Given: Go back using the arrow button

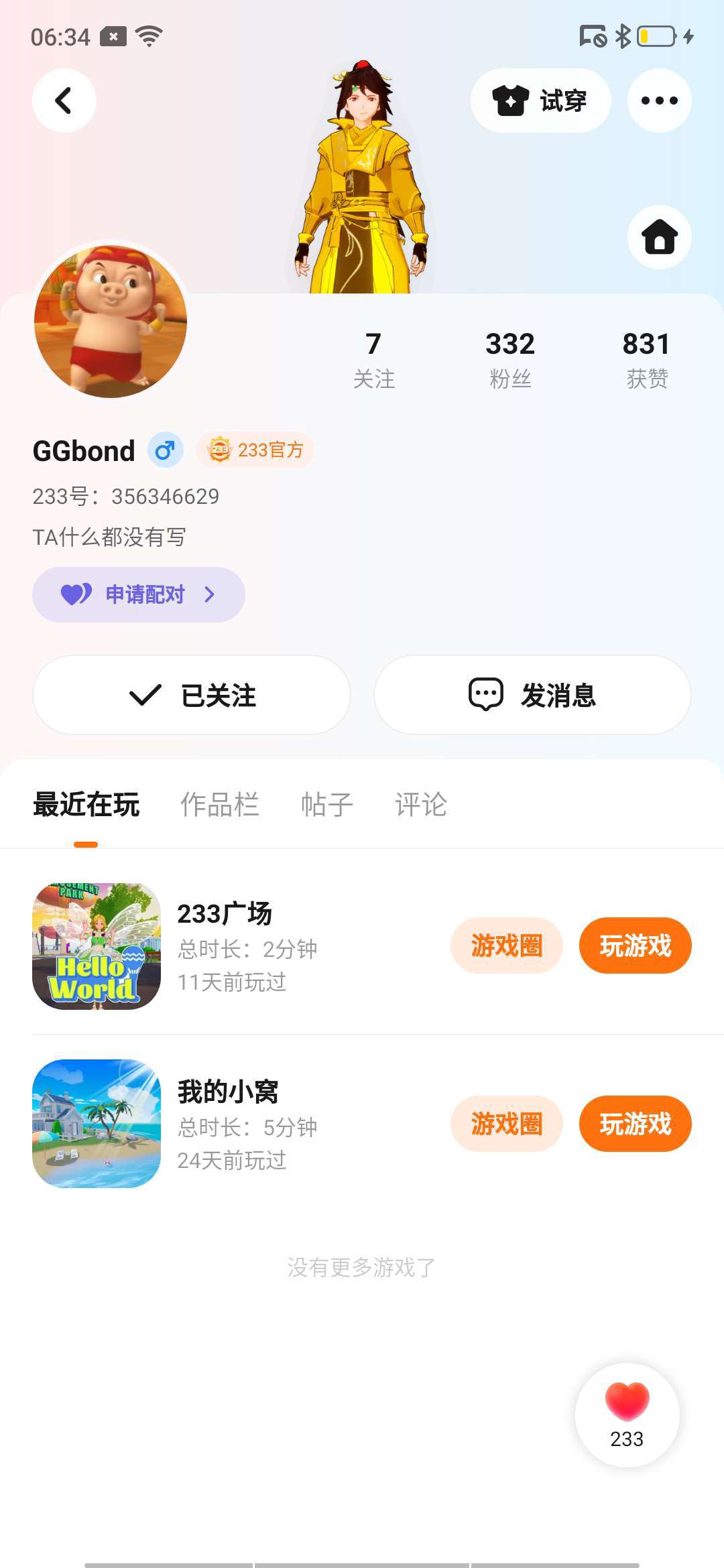Looking at the screenshot, I should click(64, 101).
